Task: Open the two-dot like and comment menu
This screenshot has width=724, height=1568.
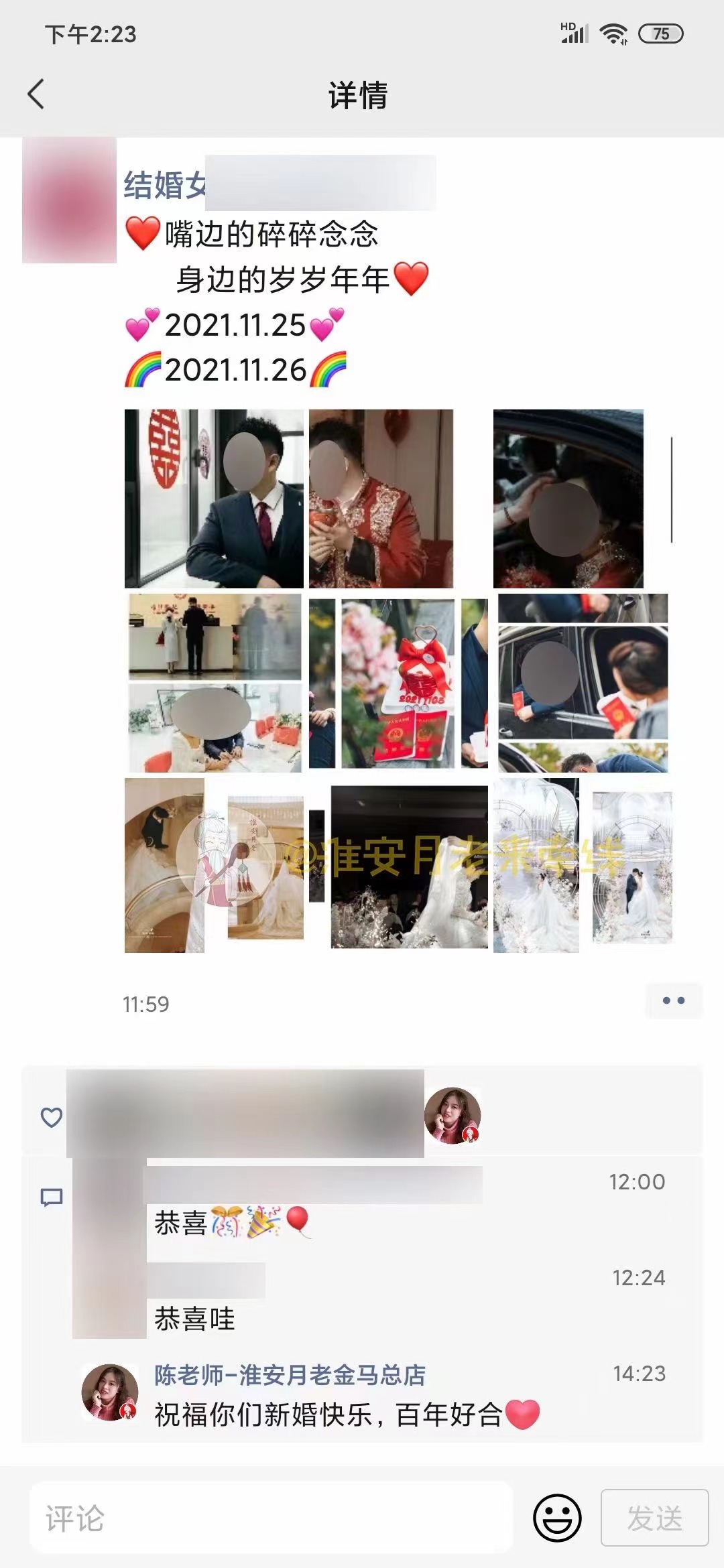Action: pos(673,1000)
